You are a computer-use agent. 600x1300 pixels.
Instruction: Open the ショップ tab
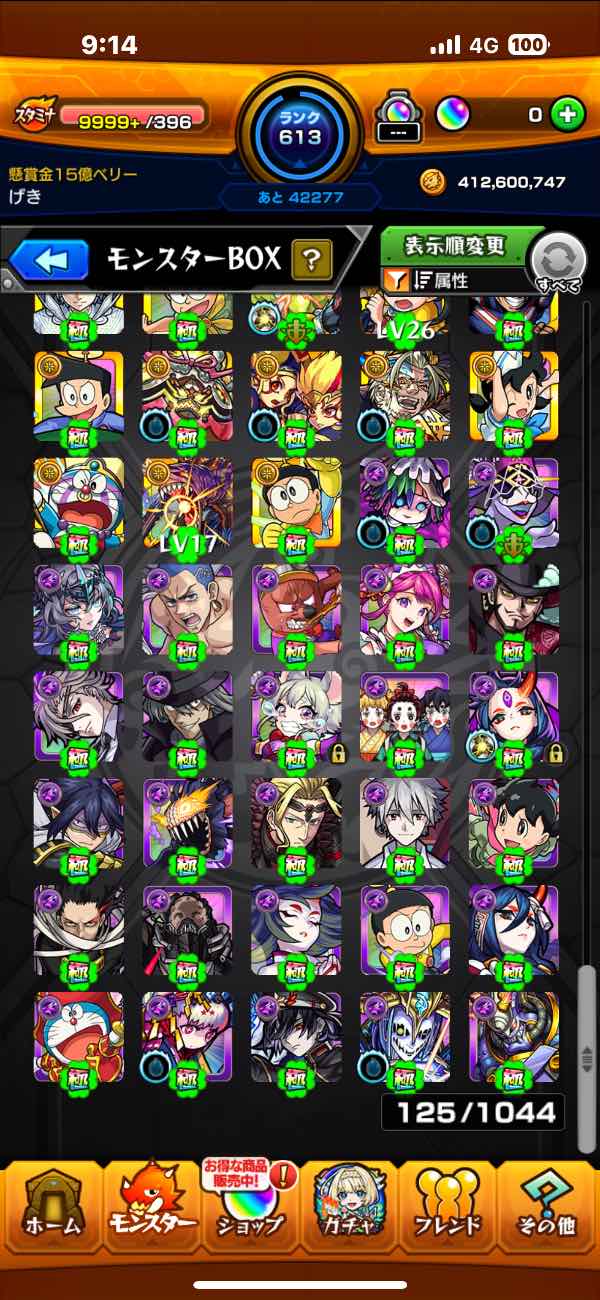pyautogui.click(x=250, y=1207)
